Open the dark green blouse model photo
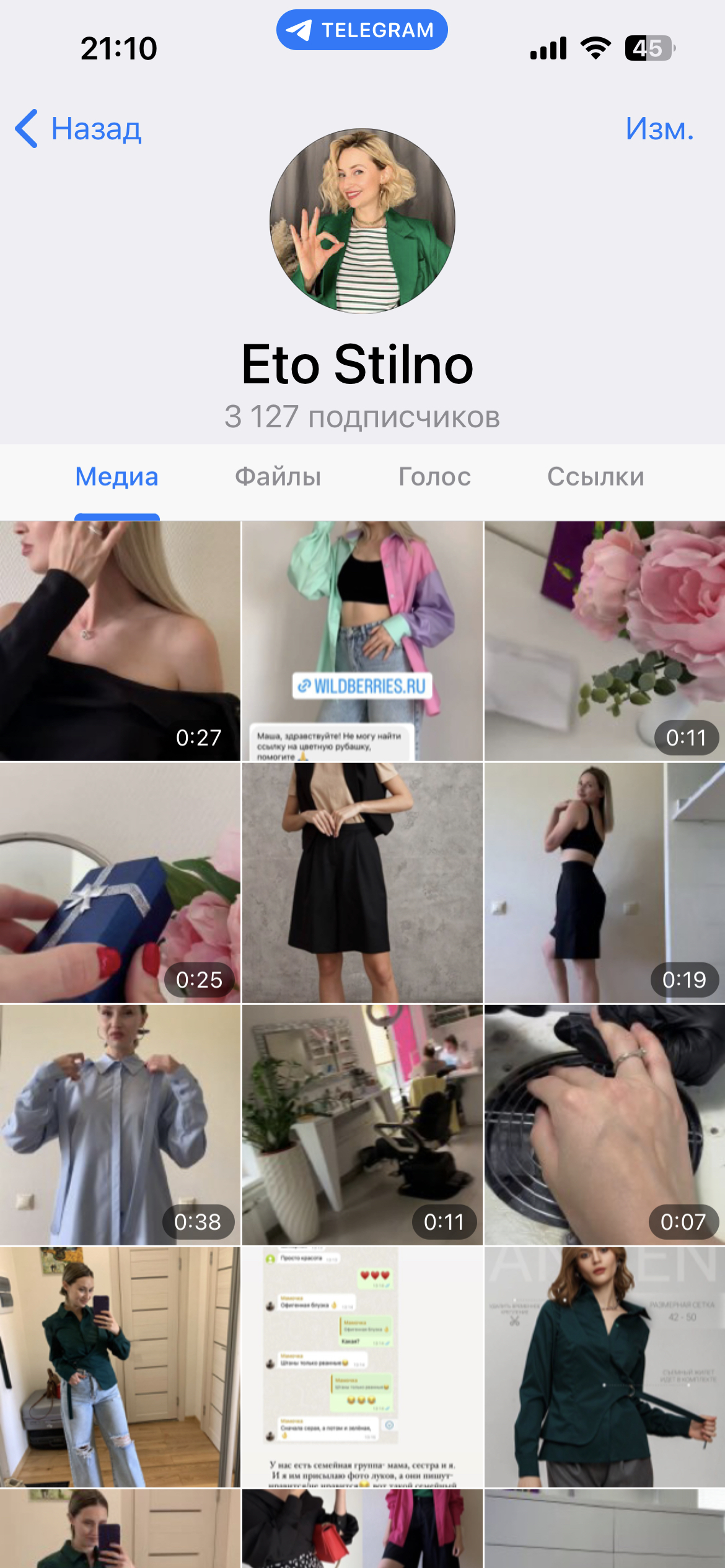The image size is (725, 1568). point(604,1367)
